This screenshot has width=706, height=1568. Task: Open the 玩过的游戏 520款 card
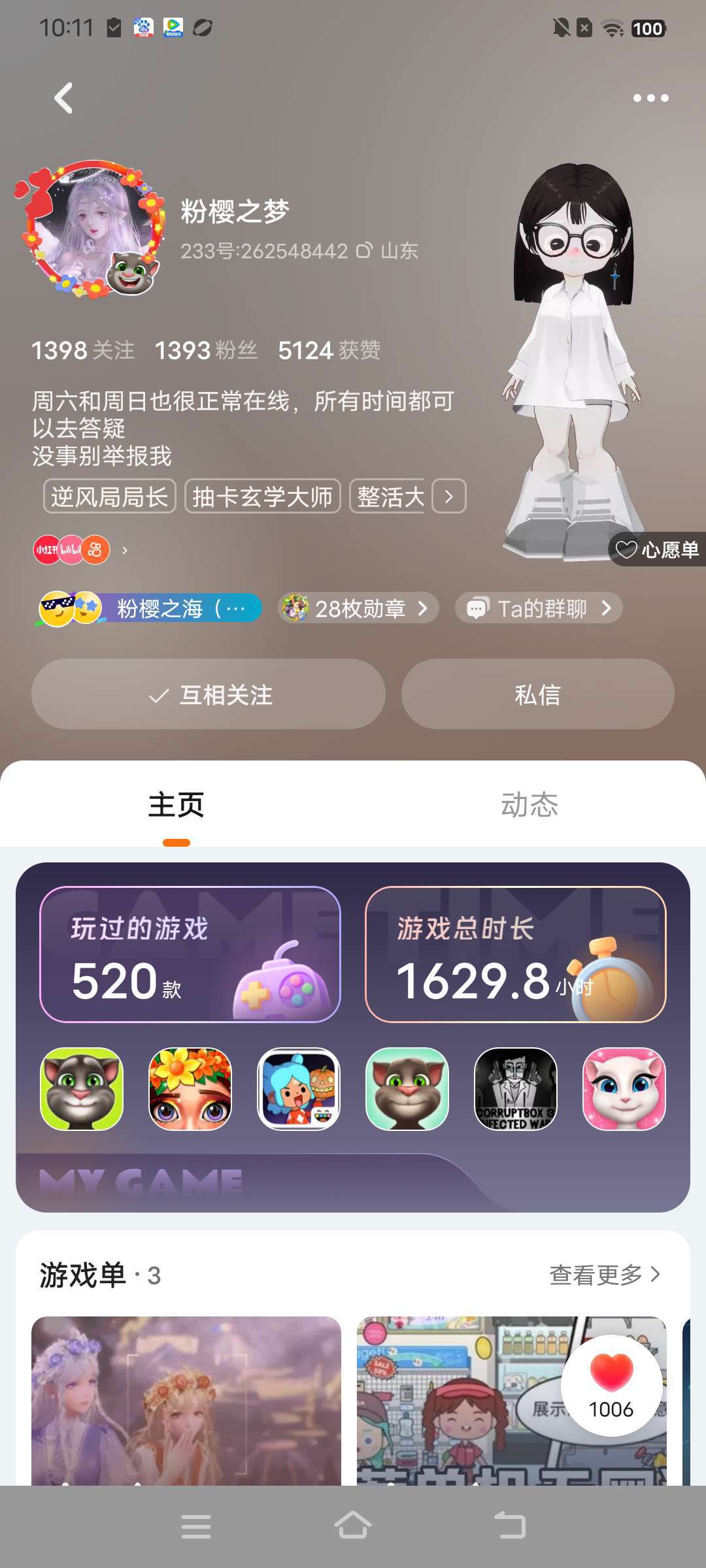point(190,955)
